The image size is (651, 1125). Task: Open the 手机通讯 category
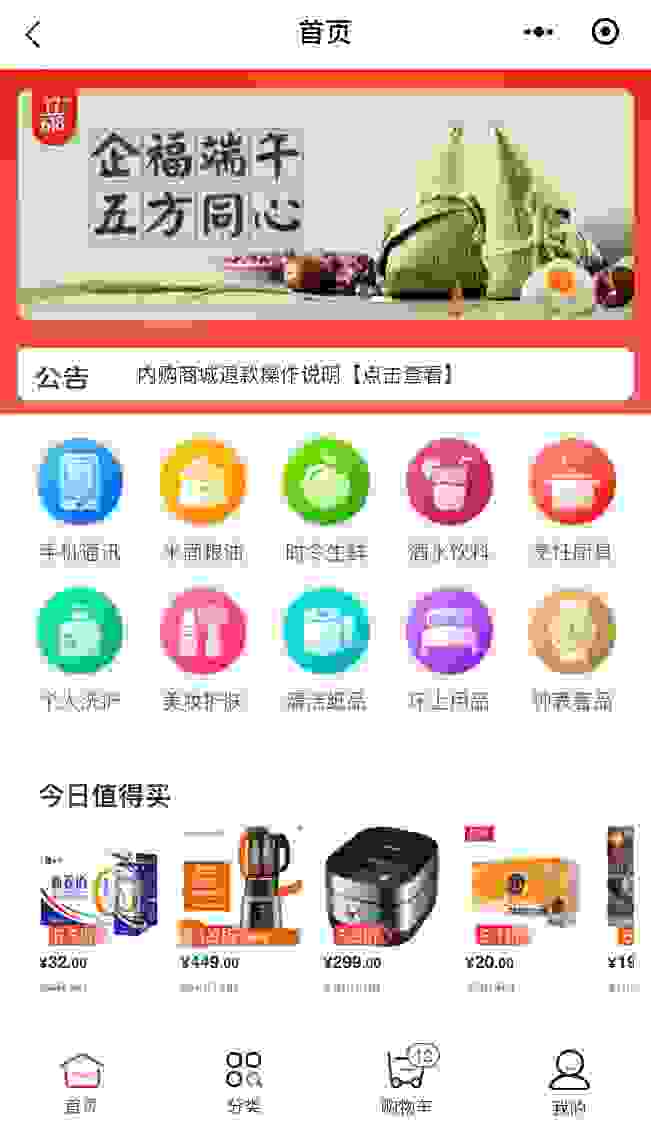tap(80, 502)
